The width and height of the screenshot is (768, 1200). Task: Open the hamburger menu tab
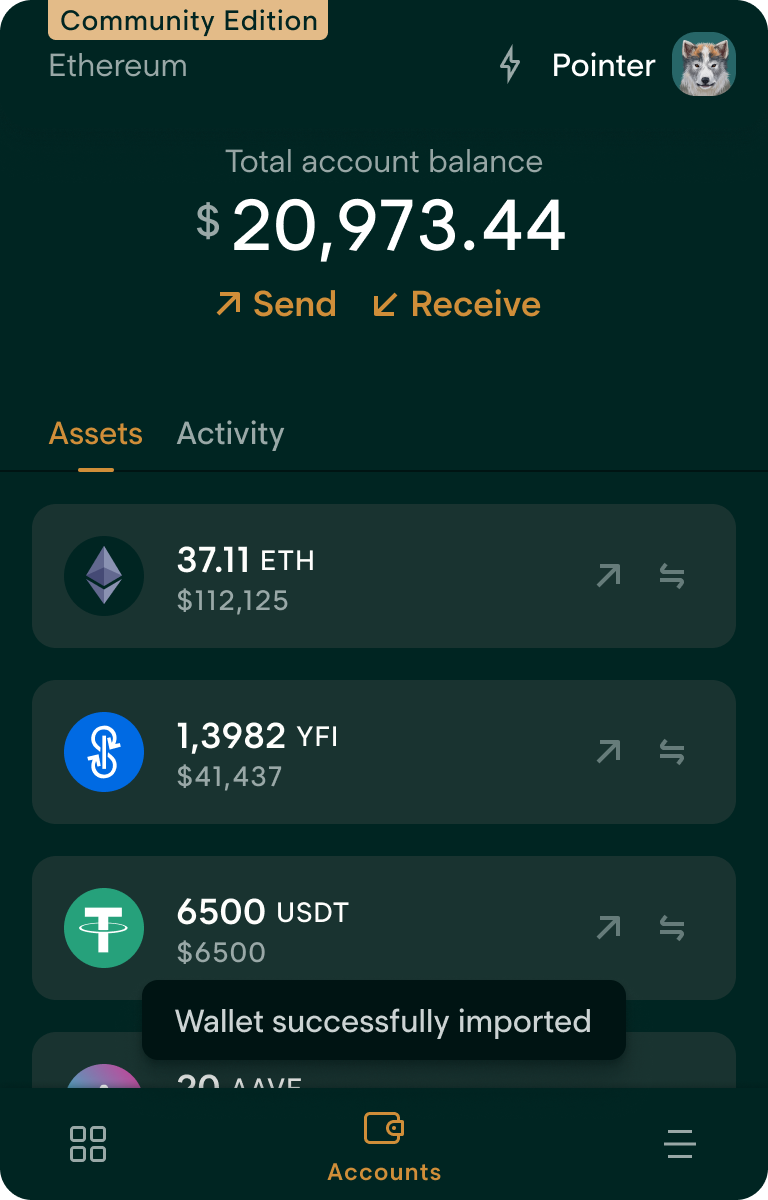pyautogui.click(x=680, y=1144)
